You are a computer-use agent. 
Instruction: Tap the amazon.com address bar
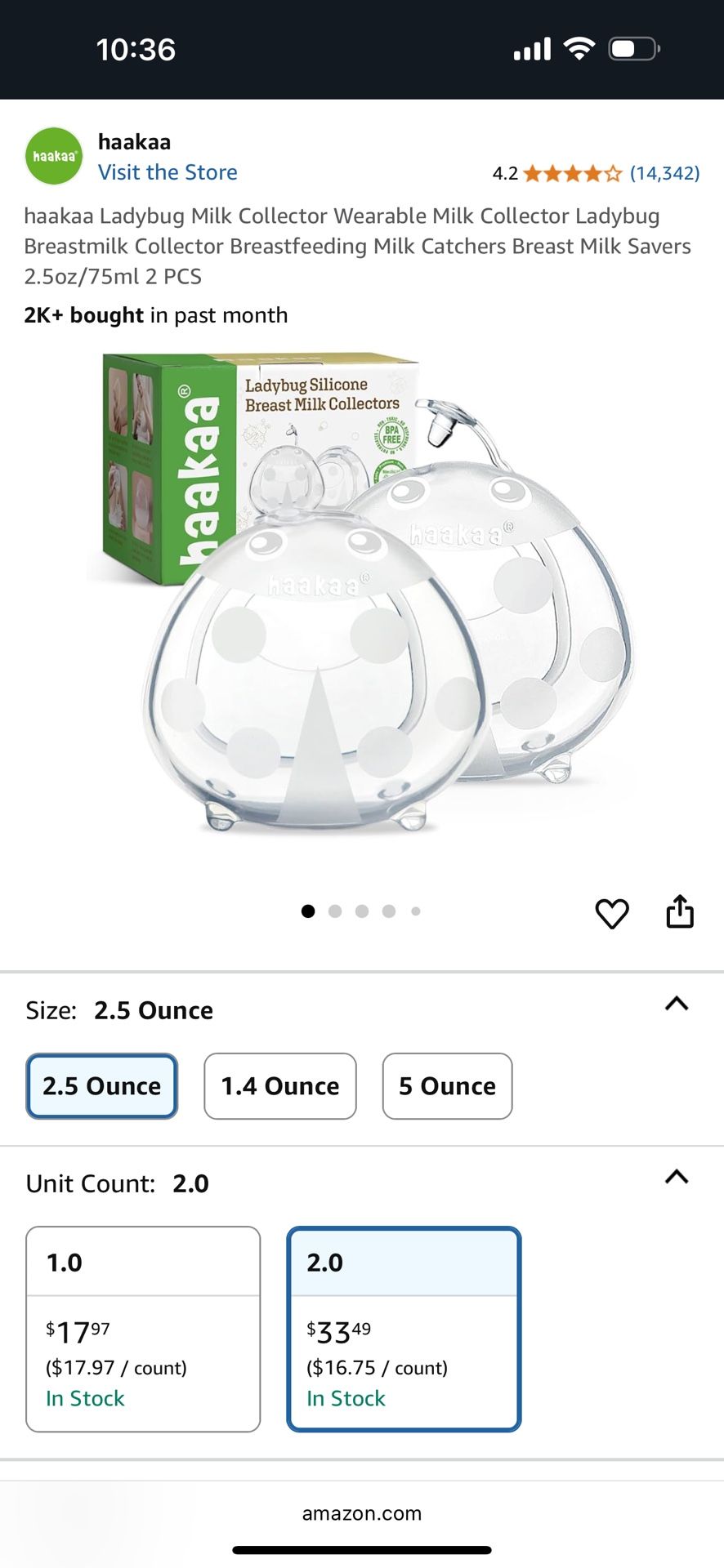click(362, 1513)
